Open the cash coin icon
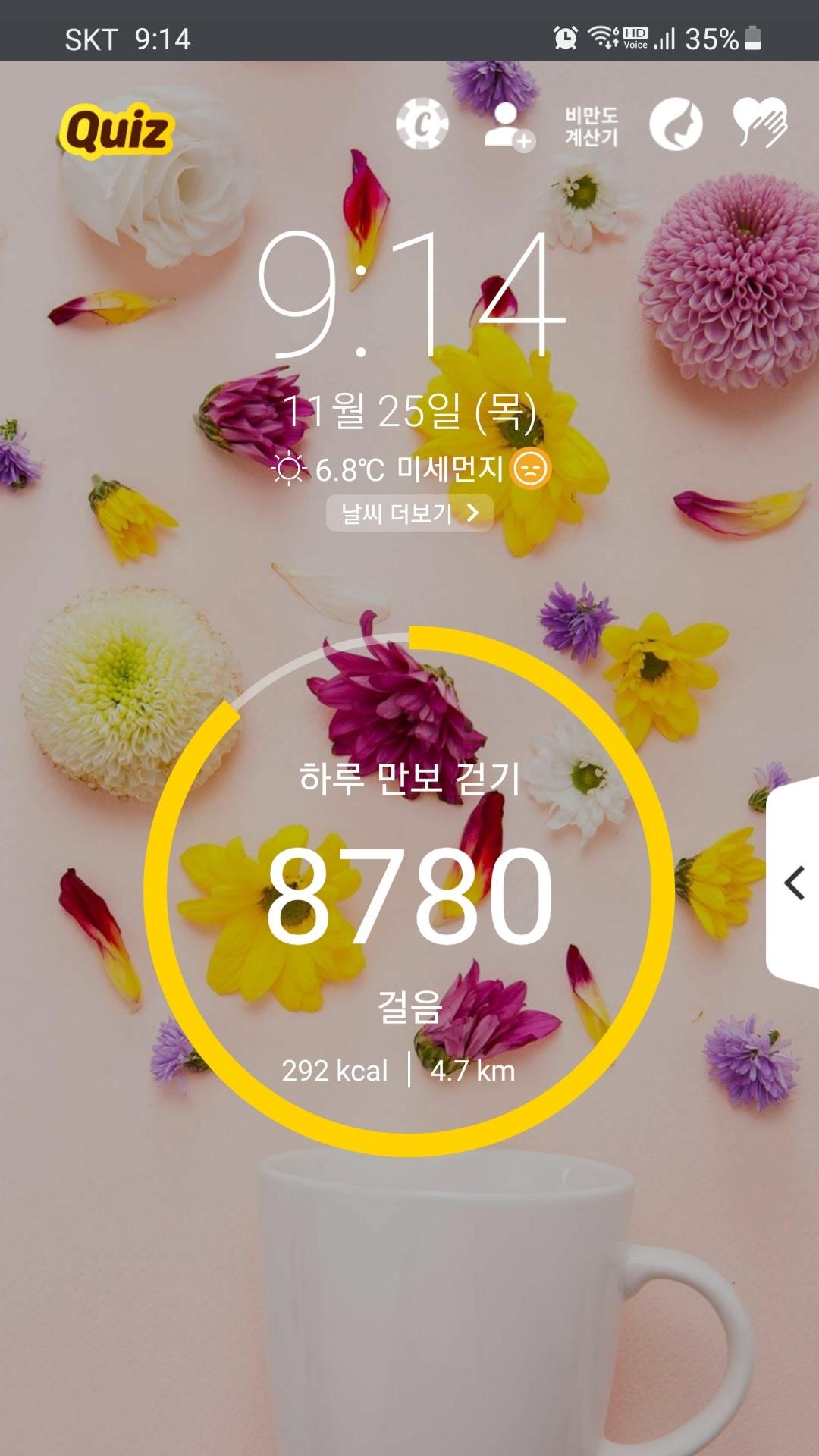The image size is (819, 1456). 422,124
